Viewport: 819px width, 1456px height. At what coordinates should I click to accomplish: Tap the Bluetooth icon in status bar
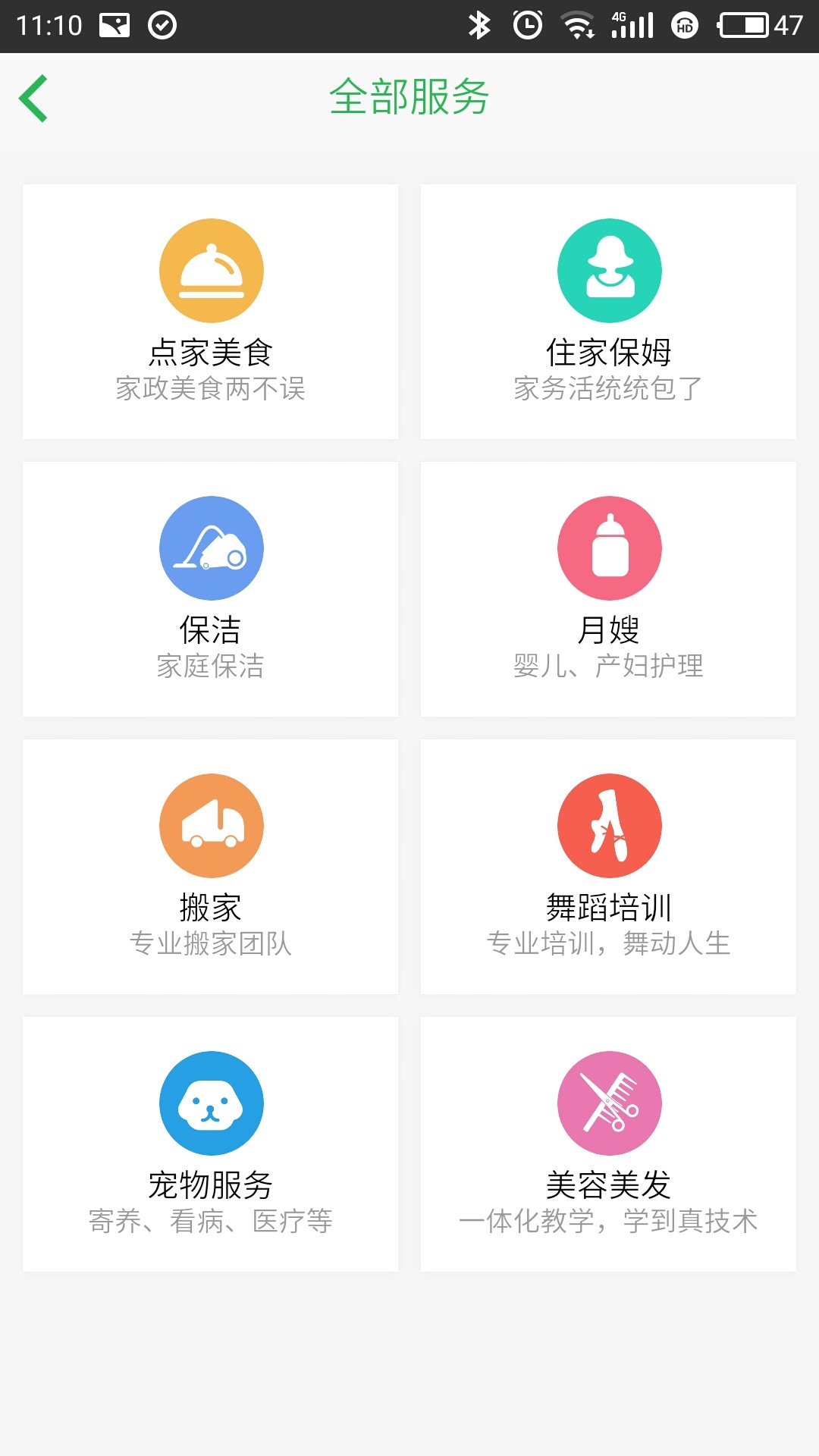tap(479, 23)
